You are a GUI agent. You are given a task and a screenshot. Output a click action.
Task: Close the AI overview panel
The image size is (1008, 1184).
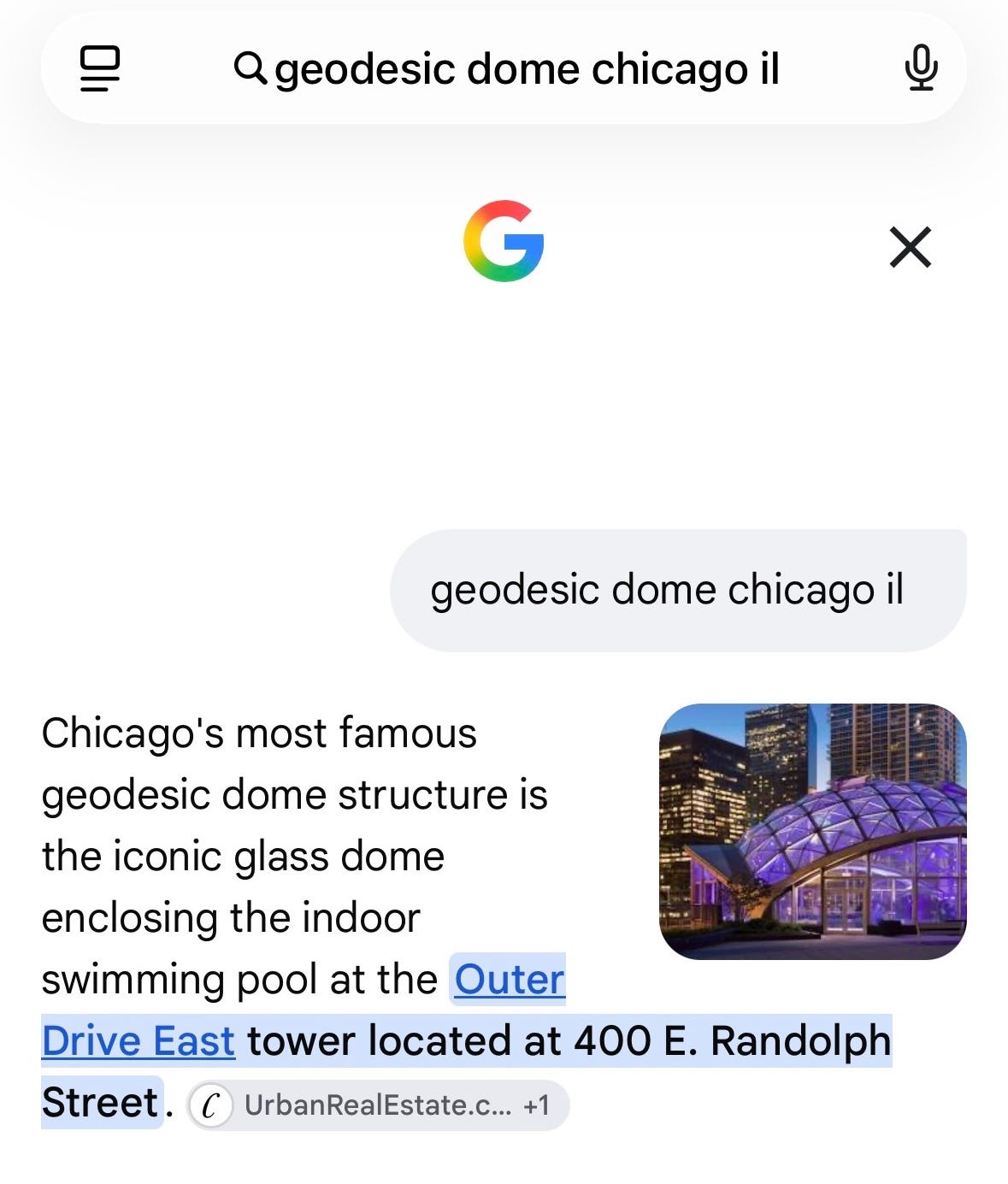(x=910, y=247)
